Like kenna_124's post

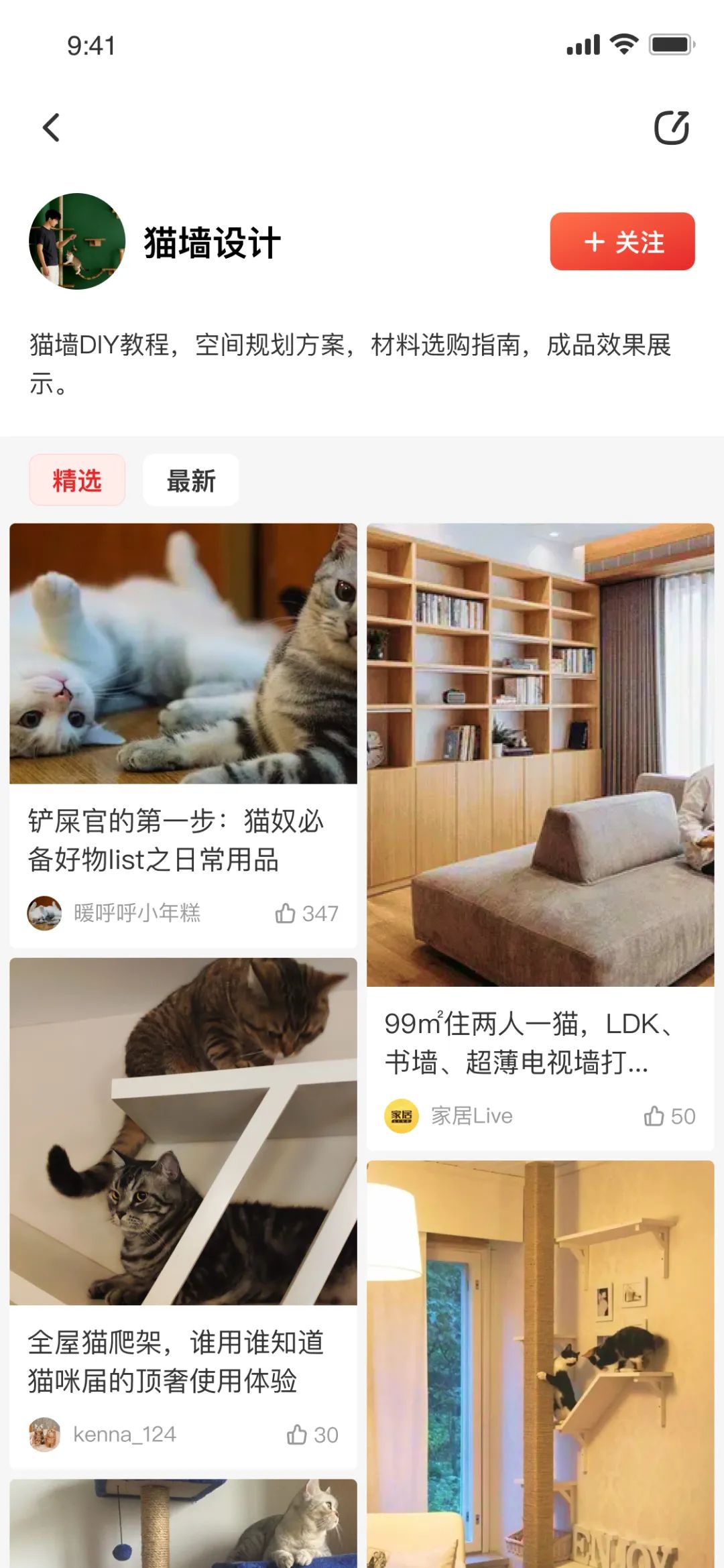[x=312, y=1435]
